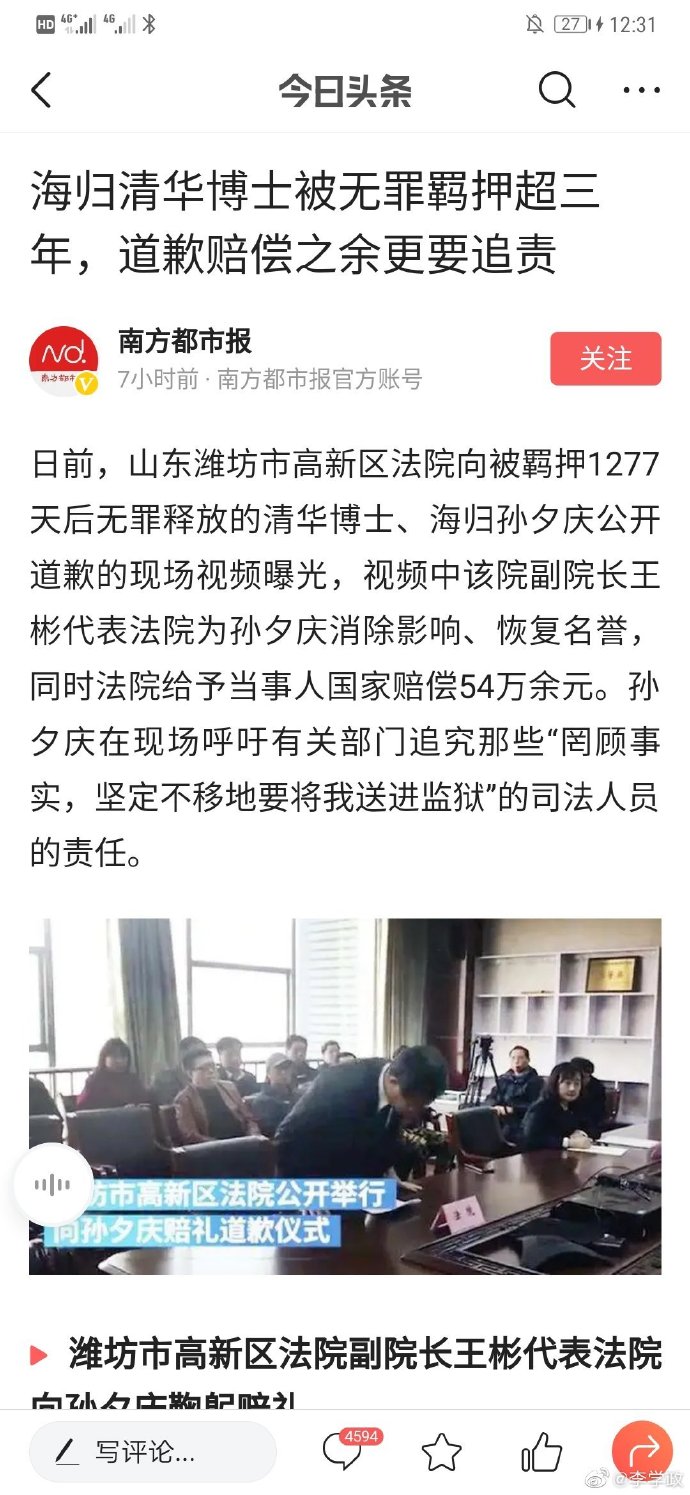The height and width of the screenshot is (1495, 690).
Task: Tap the 写评论 comment field
Action: (x=152, y=1451)
